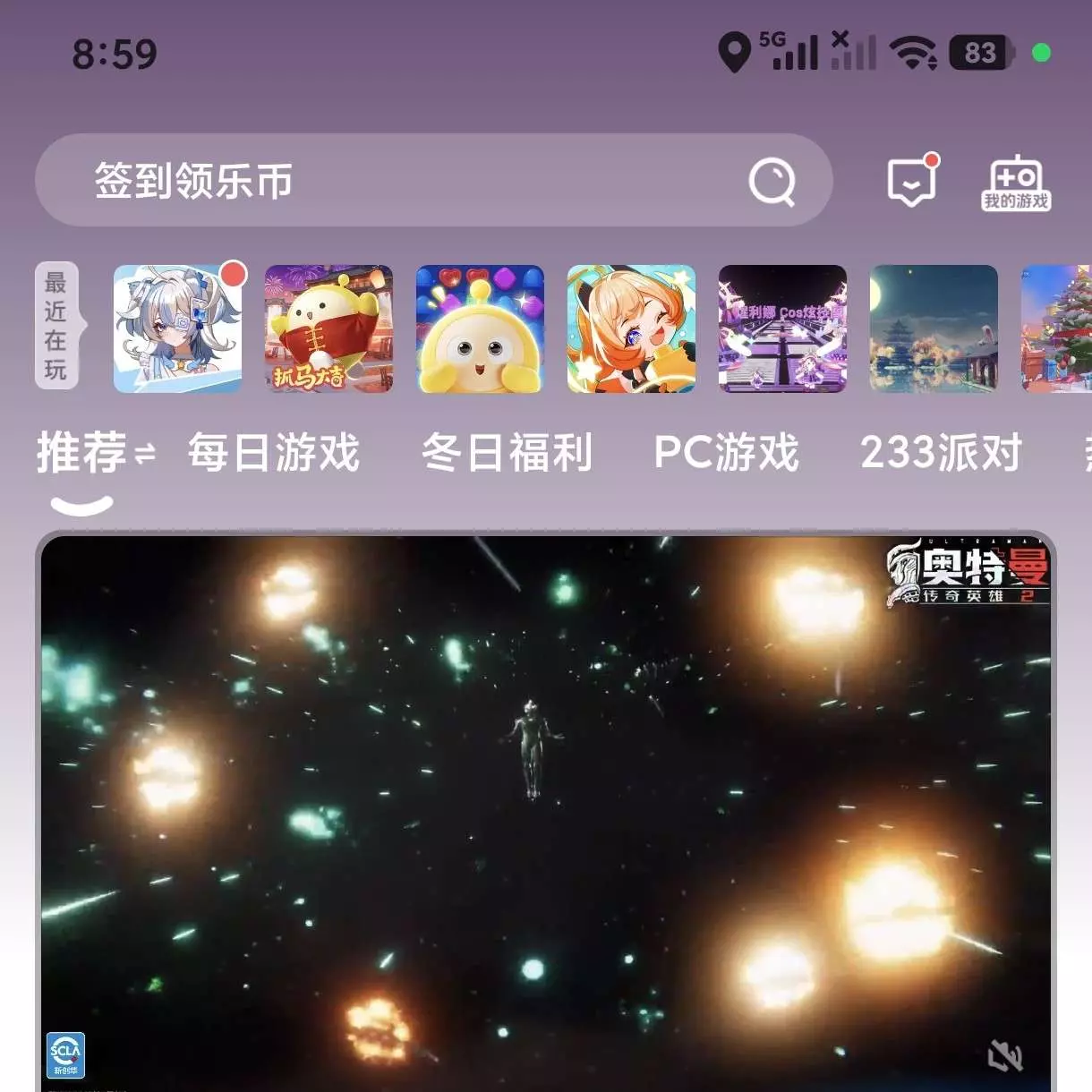Image resolution: width=1092 pixels, height=1092 pixels.
Task: Open the orange-haired winking girl game
Action: [x=631, y=328]
